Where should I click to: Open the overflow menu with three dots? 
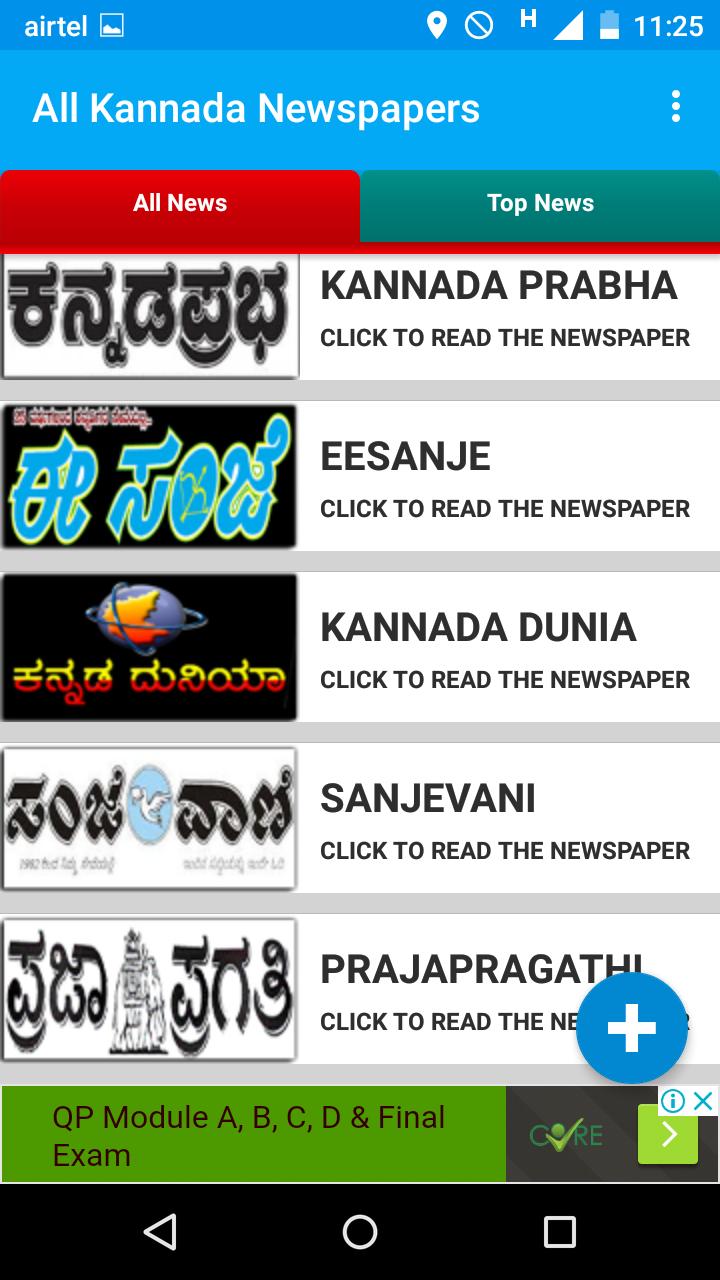[x=676, y=107]
